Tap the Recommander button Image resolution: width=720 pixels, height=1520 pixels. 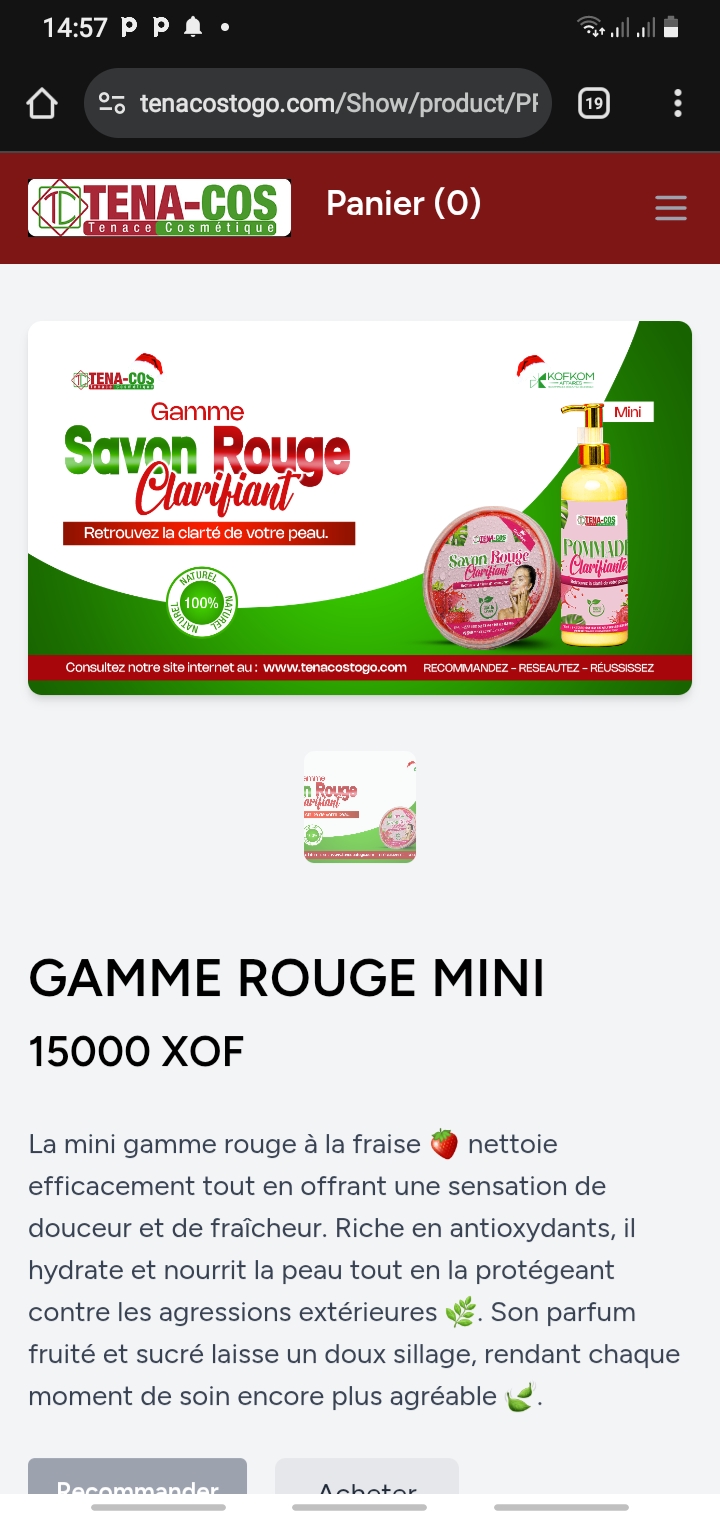point(137,1485)
